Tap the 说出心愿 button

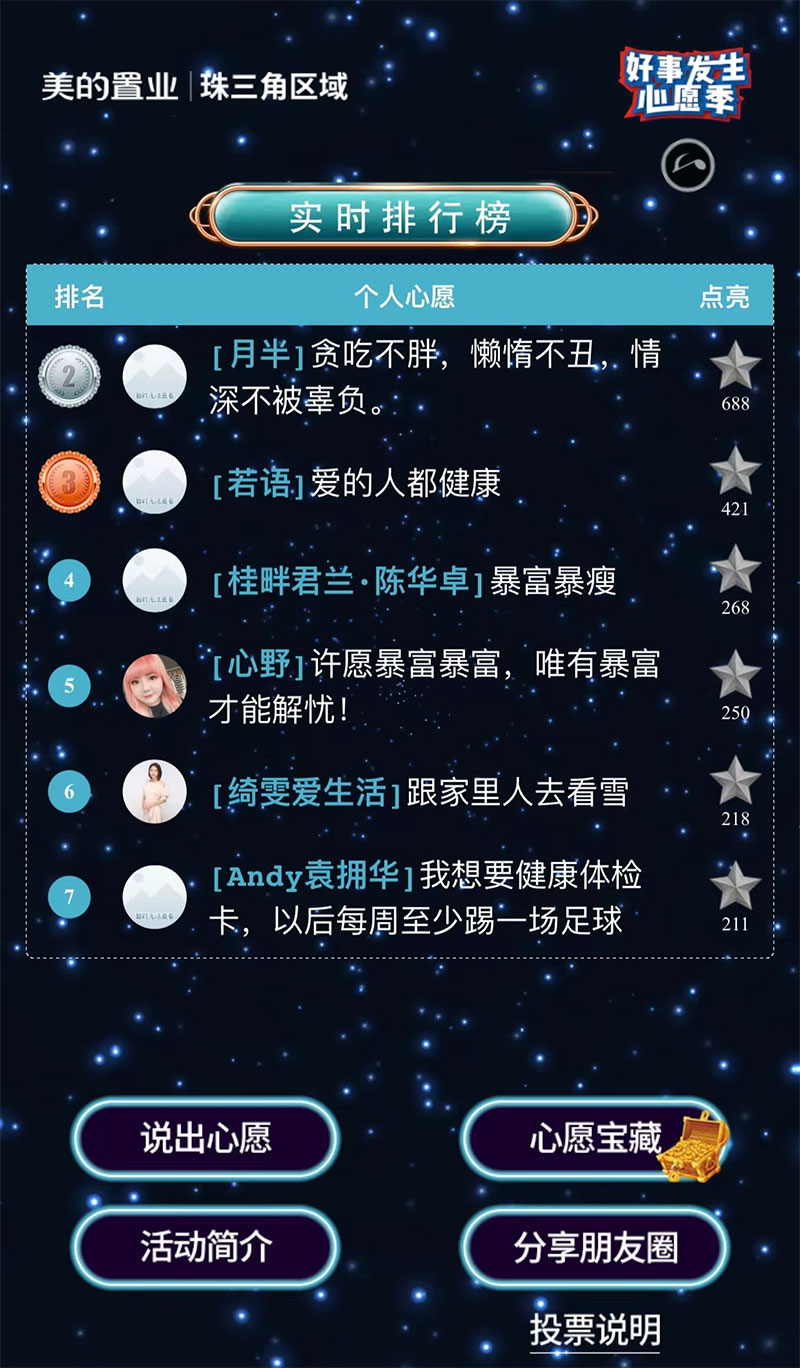(205, 1138)
